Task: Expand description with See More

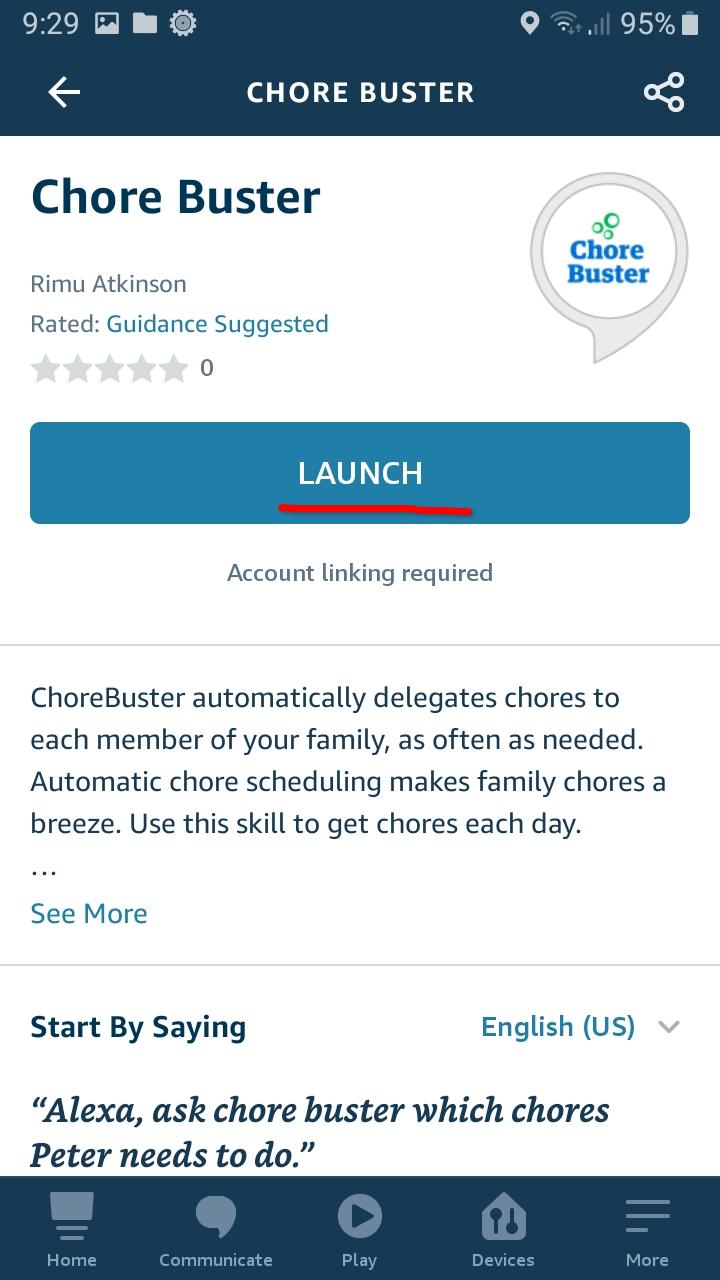Action: 89,913
